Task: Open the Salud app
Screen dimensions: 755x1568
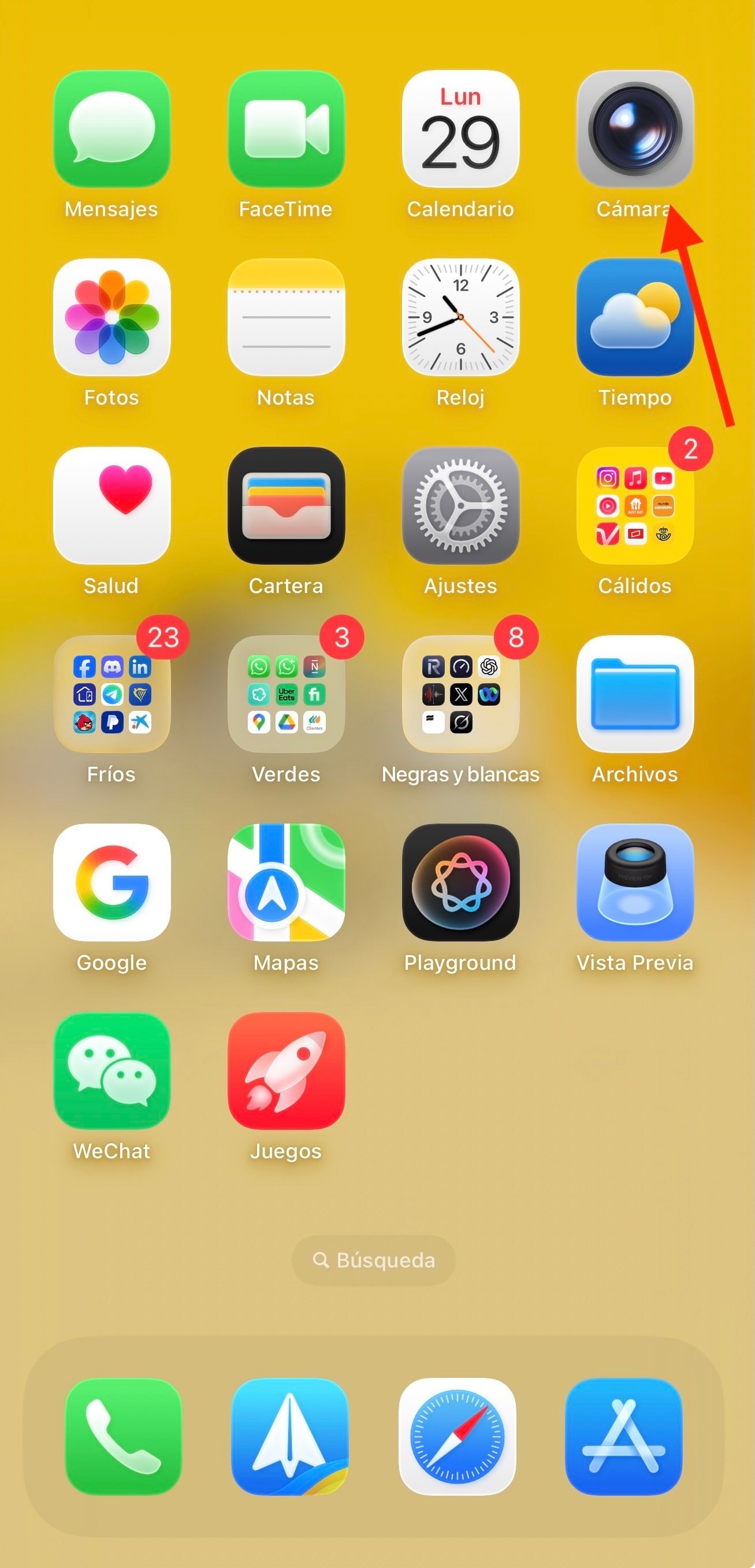Action: coord(111,505)
